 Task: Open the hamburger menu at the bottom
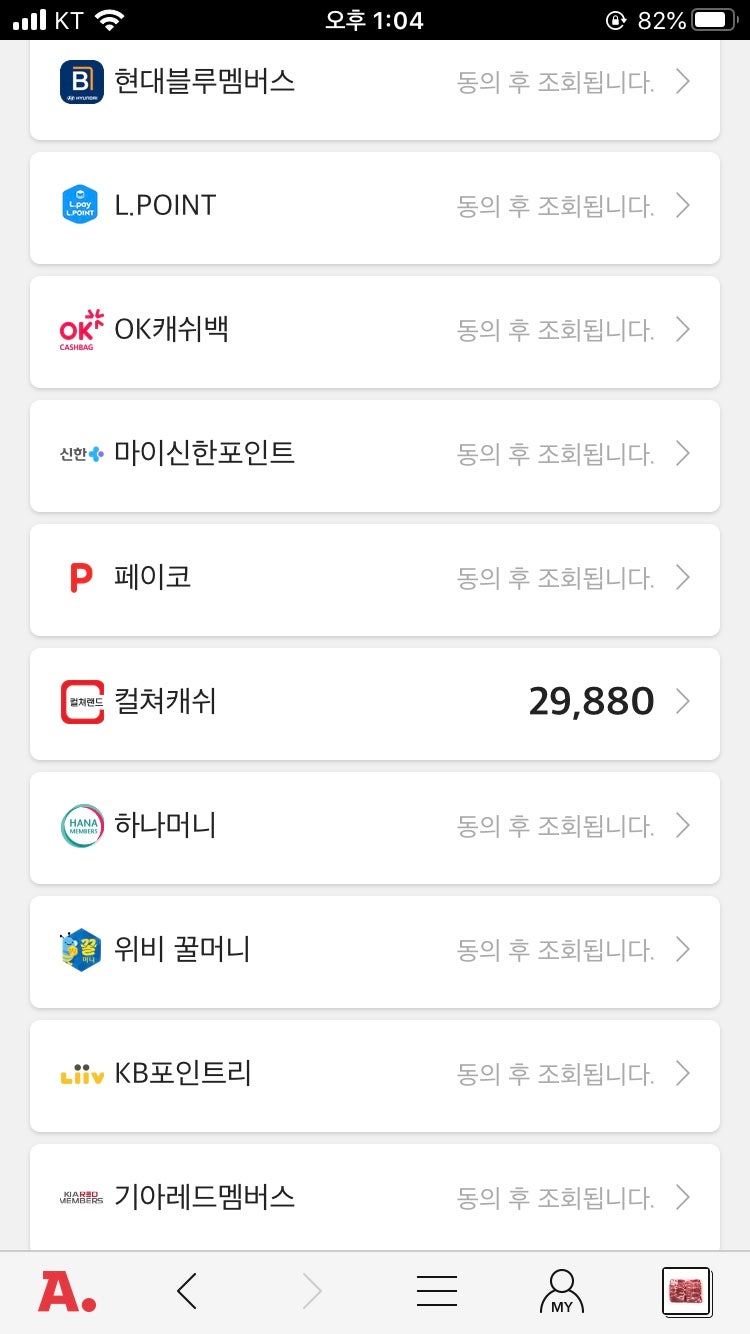(437, 1290)
